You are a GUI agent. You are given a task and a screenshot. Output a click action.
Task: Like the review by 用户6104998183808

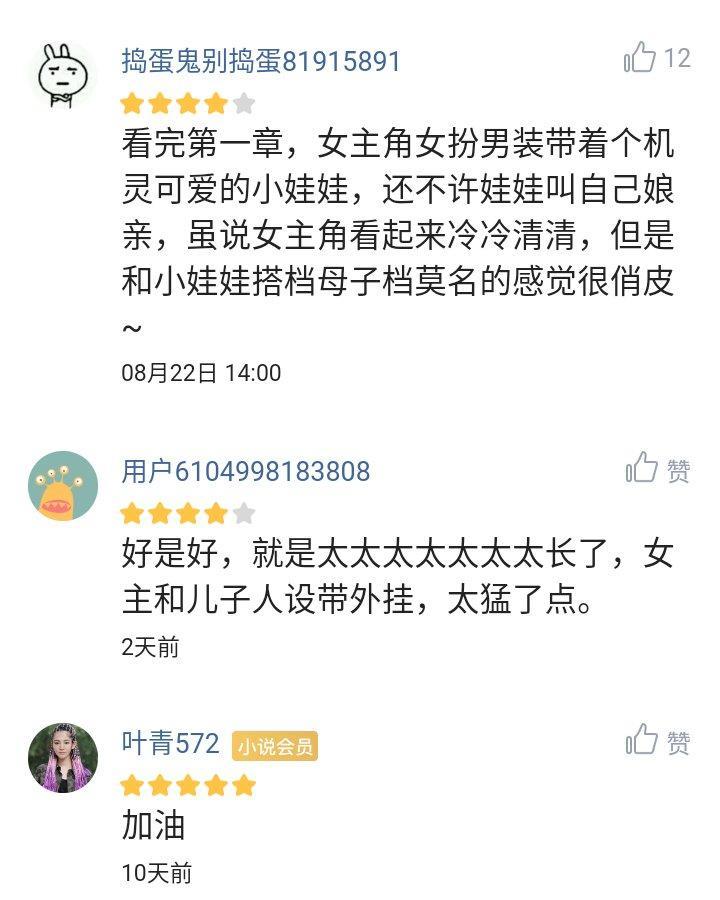(x=642, y=468)
